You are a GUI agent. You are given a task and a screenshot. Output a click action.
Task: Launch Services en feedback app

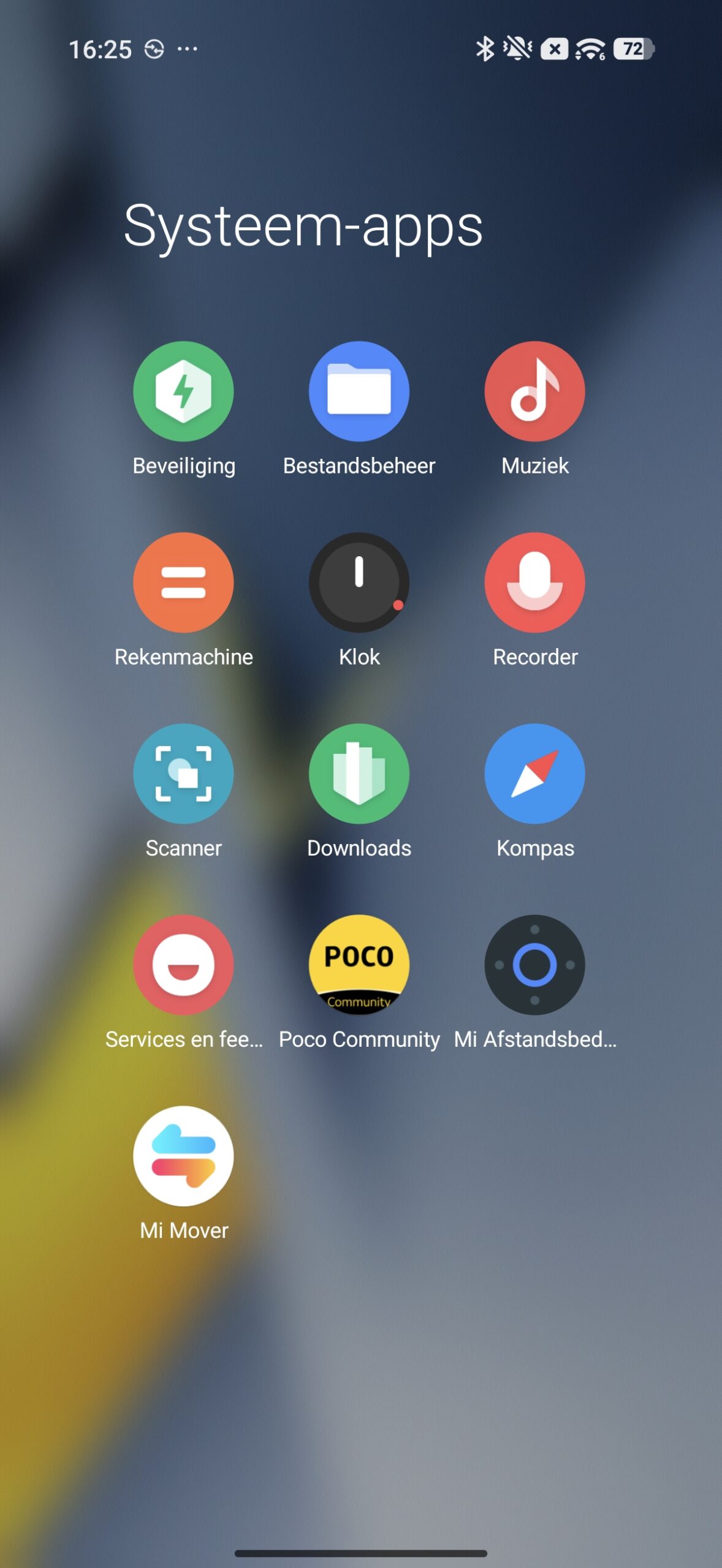coord(183,965)
